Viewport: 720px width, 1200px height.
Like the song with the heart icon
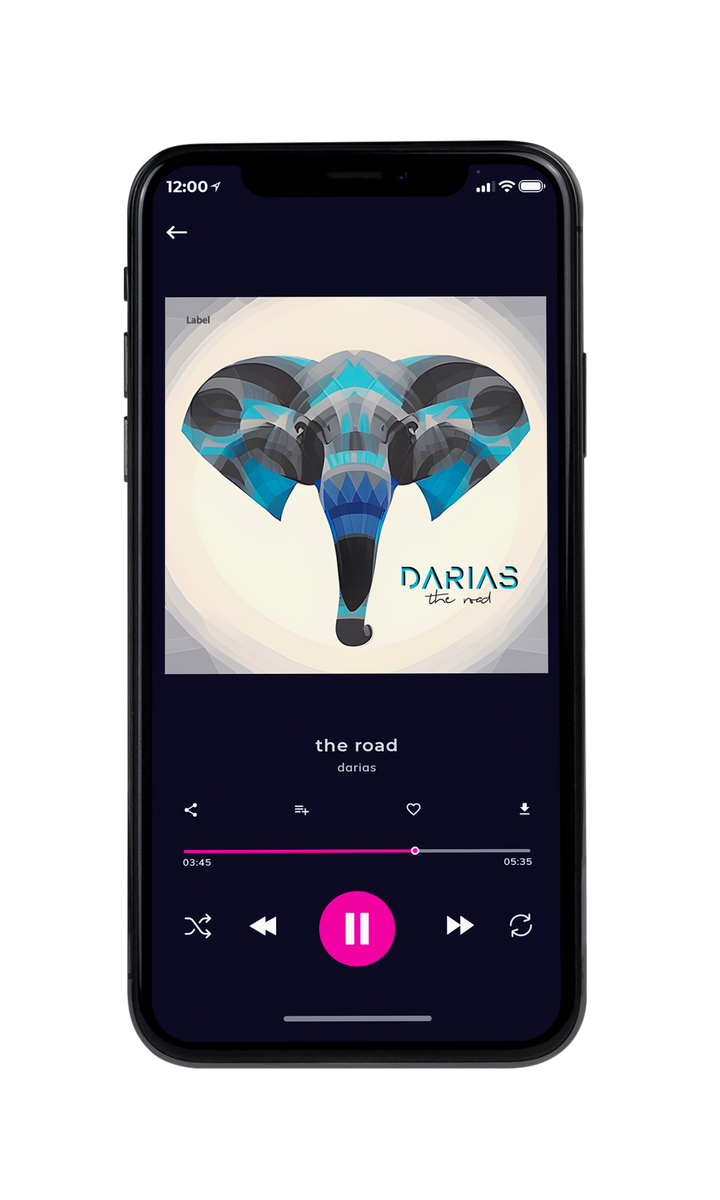pyautogui.click(x=413, y=810)
